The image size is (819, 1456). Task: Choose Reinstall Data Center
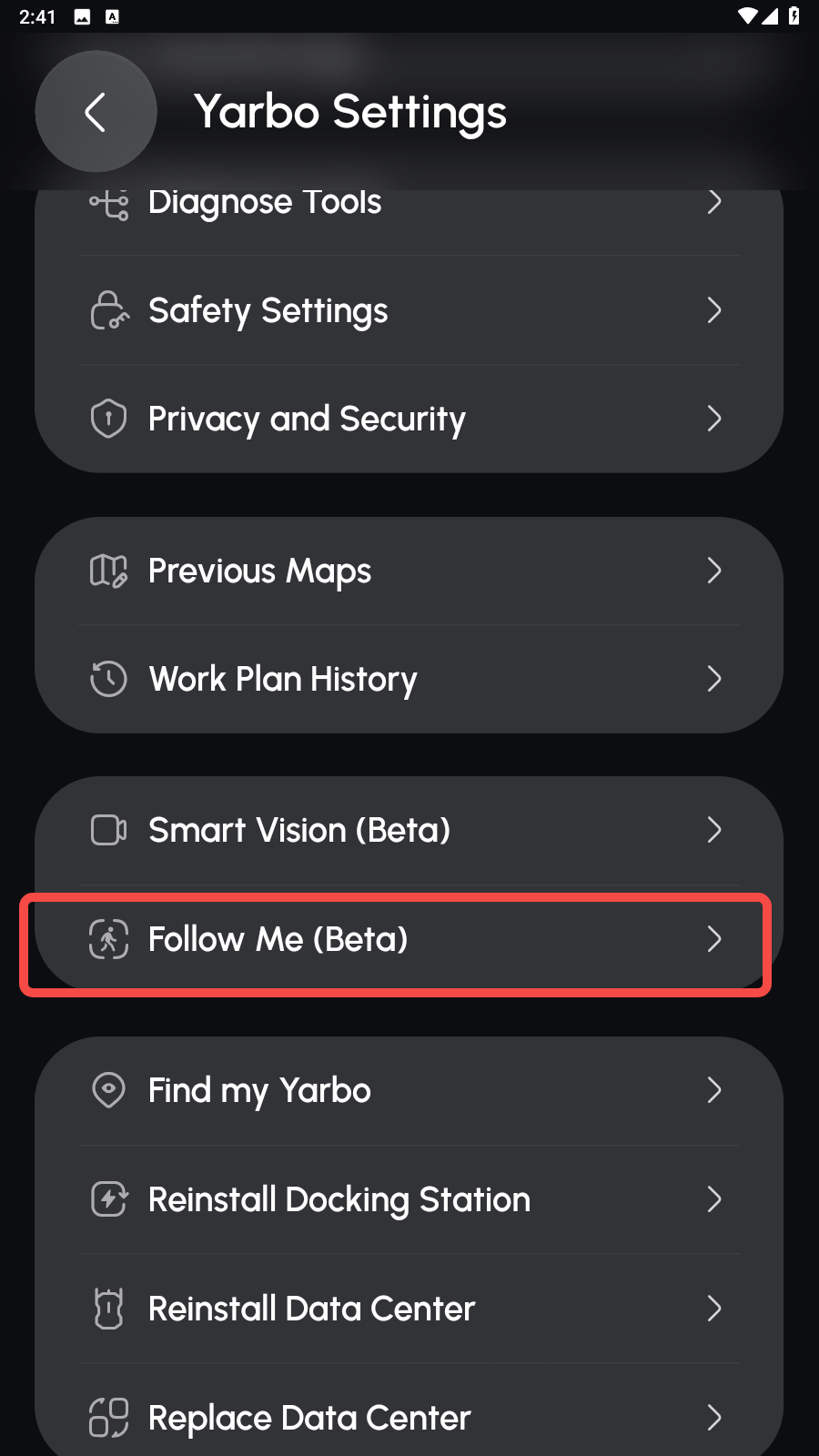[x=409, y=1309]
